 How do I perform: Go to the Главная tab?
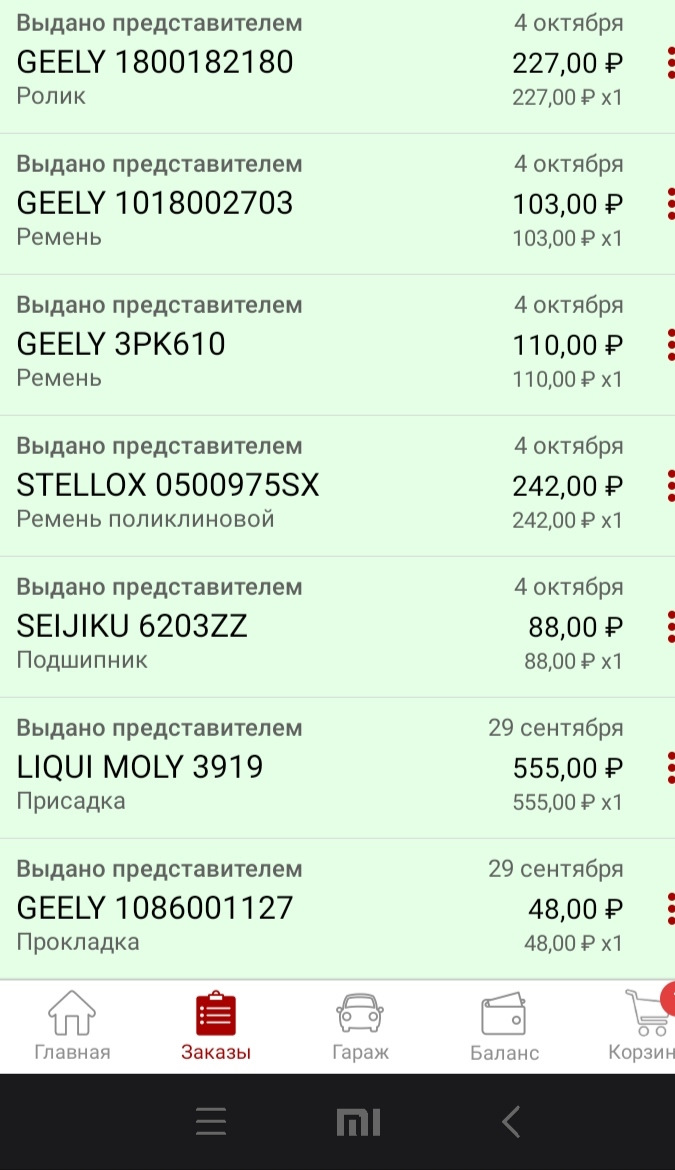pos(72,1026)
